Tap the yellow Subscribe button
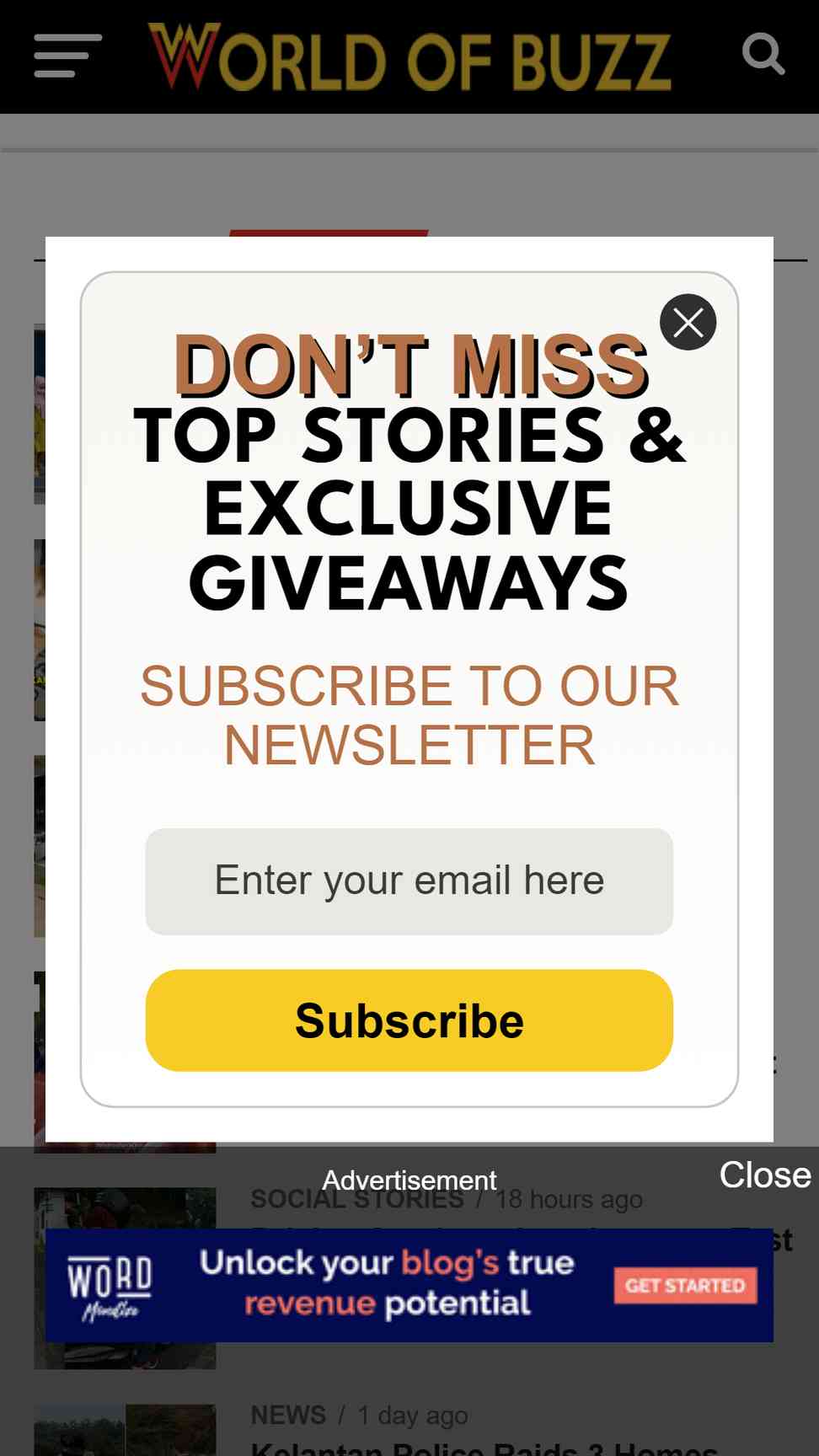The image size is (819, 1456). pyautogui.click(x=409, y=1020)
